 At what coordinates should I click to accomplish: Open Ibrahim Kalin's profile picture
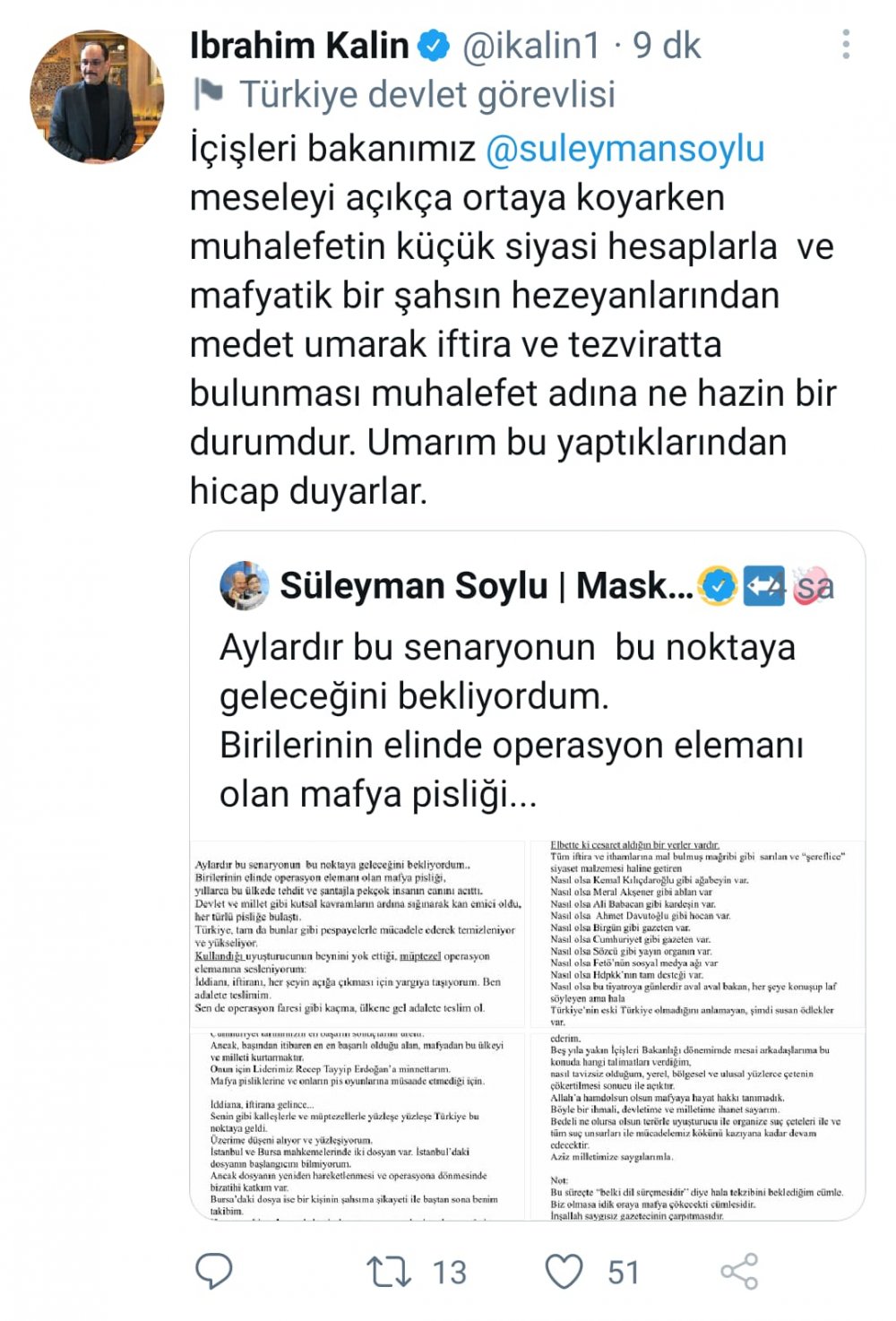tap(97, 96)
